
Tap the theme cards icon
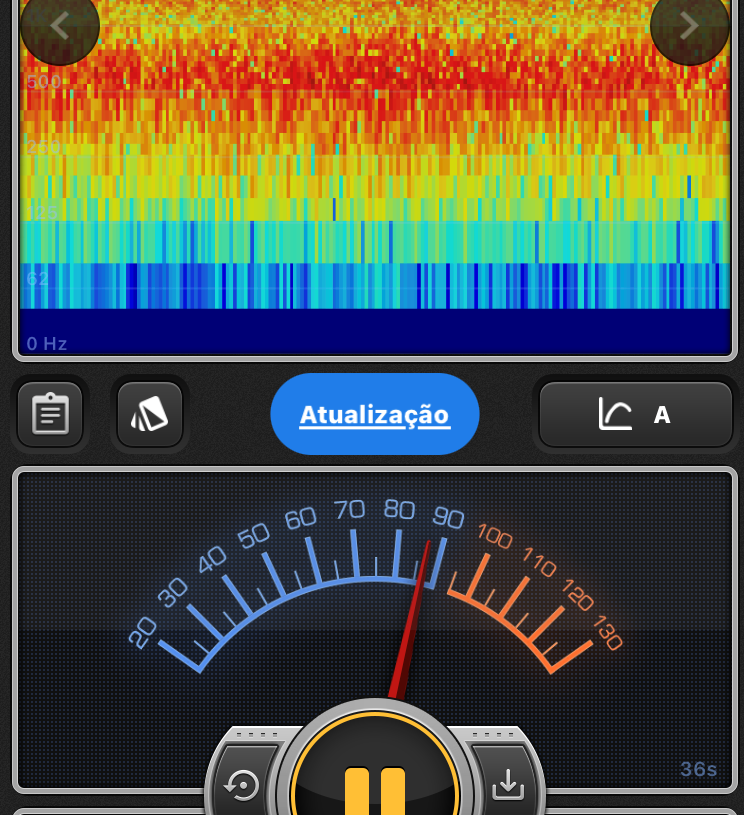(150, 414)
